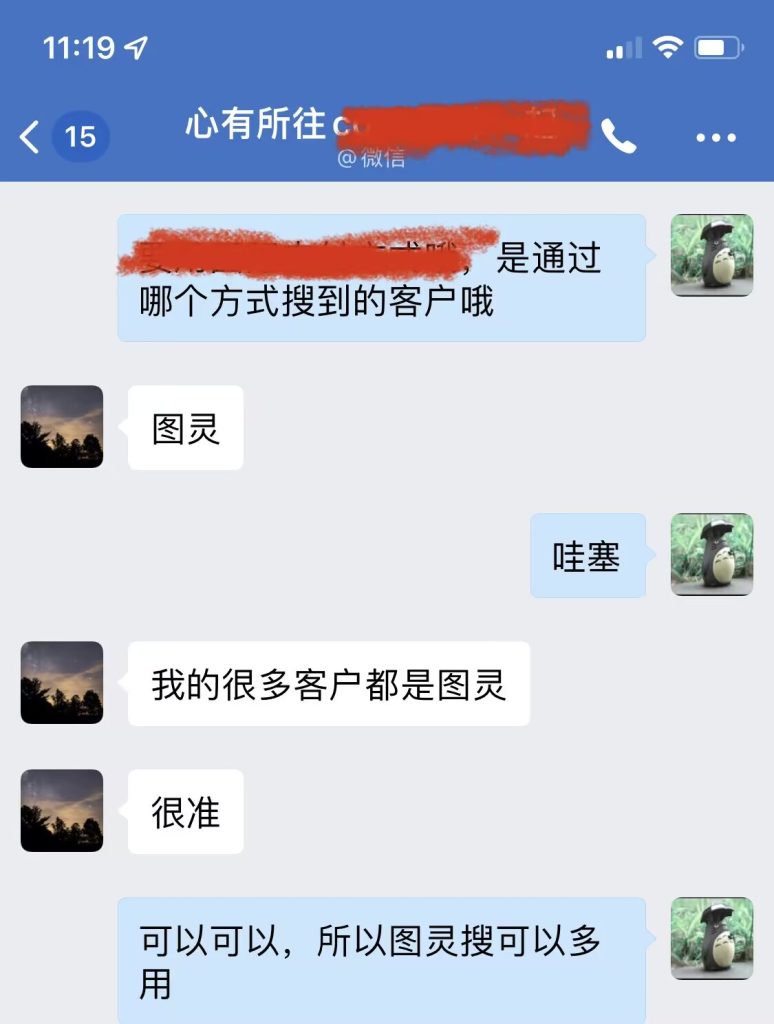This screenshot has width=774, height=1024.
Task: View contact's avatar beside 我的很多客户都是图灵
Action: [x=62, y=683]
